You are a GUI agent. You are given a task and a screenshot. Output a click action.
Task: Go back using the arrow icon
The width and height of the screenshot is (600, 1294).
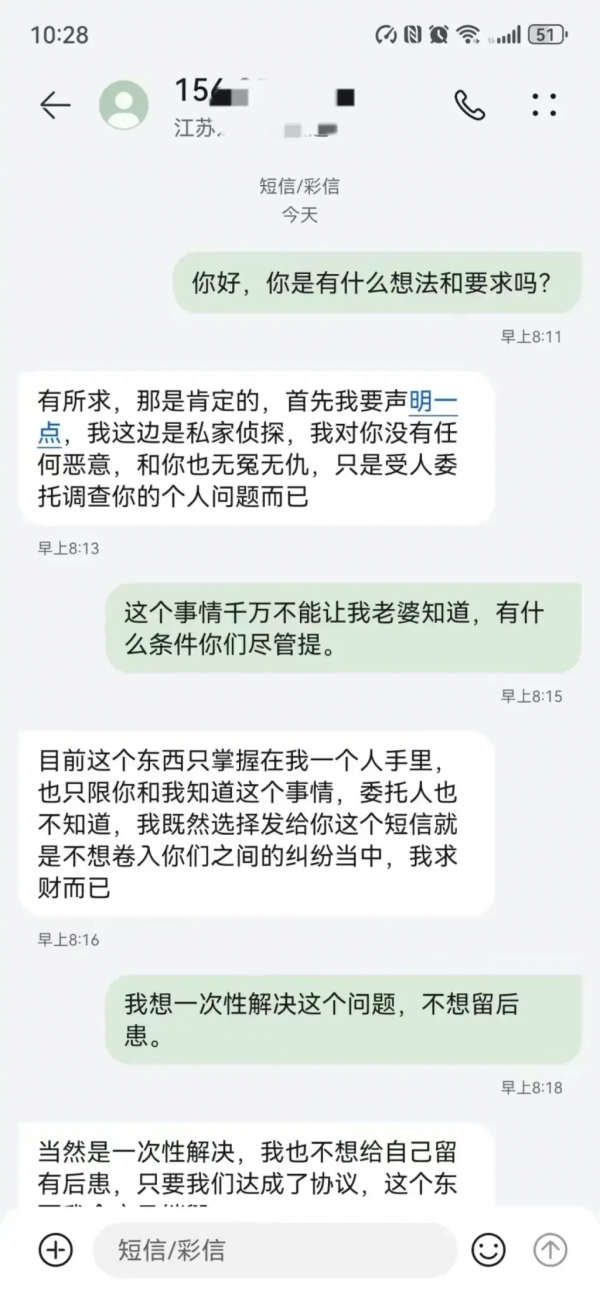tap(55, 105)
